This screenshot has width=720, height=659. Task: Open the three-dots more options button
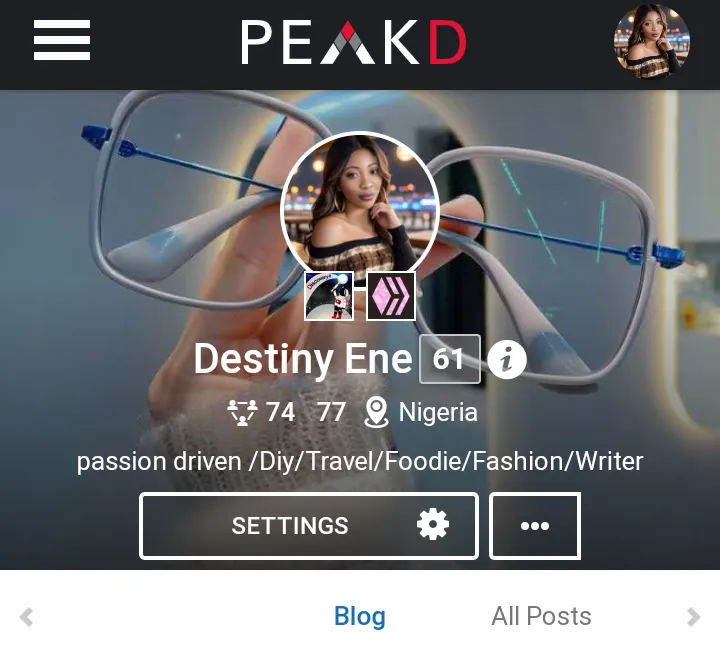(535, 526)
